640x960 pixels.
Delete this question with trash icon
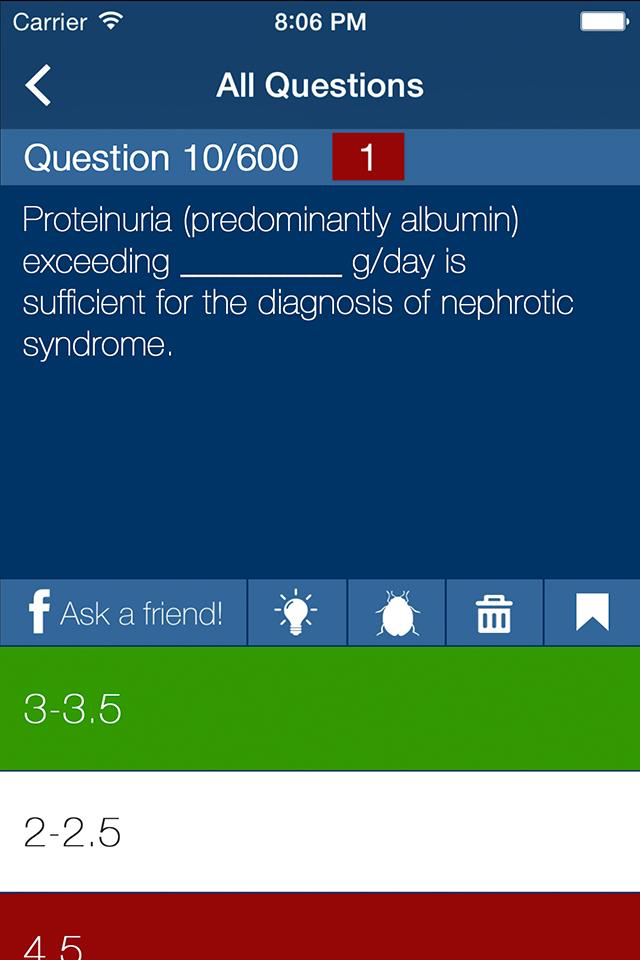tap(494, 613)
